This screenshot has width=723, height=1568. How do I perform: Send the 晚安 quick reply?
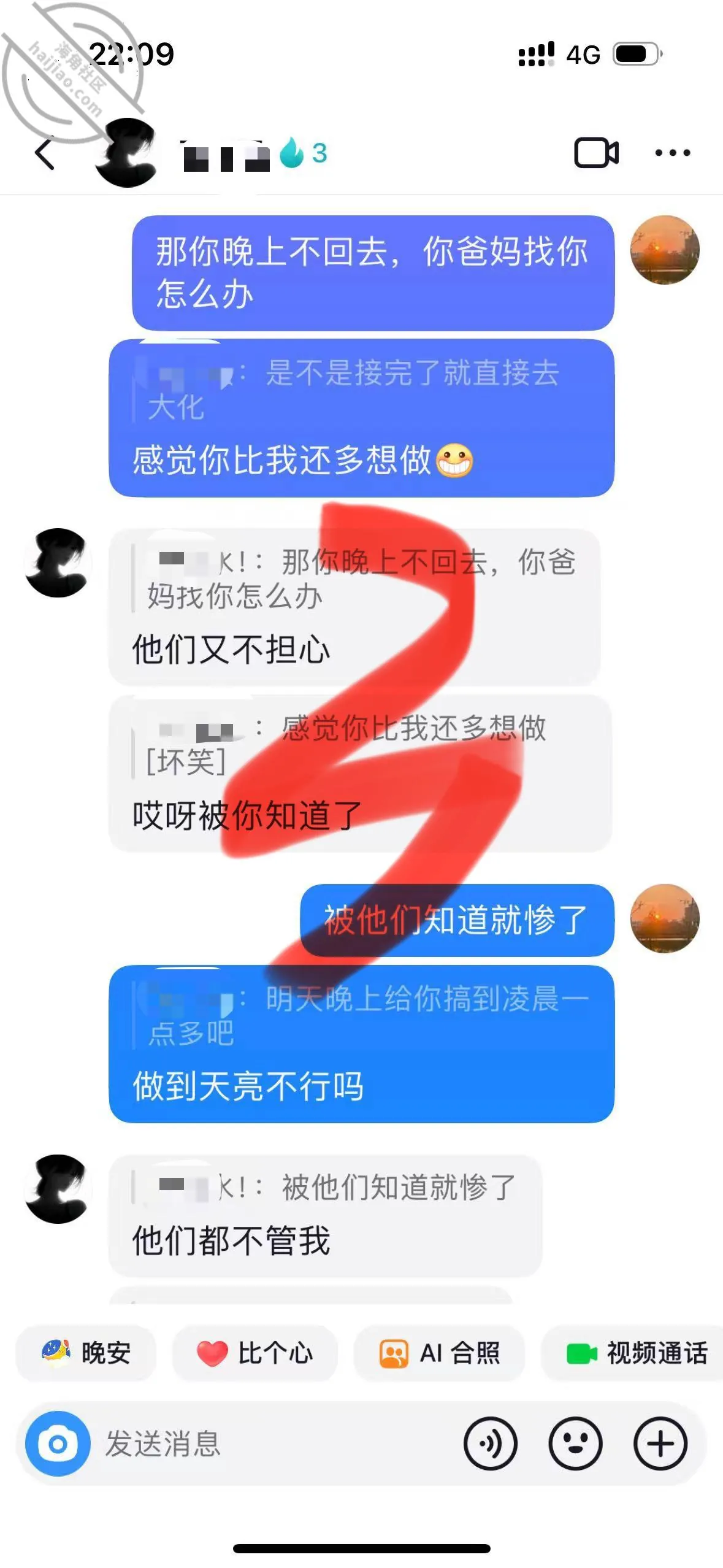[86, 1353]
